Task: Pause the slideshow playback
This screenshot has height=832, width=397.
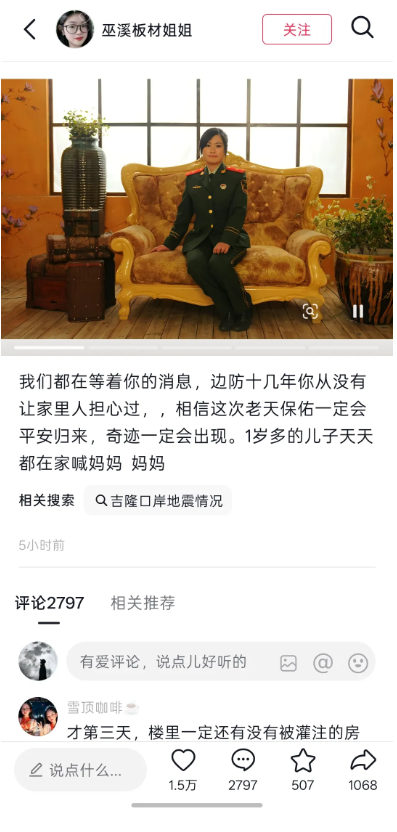Action: [x=358, y=311]
